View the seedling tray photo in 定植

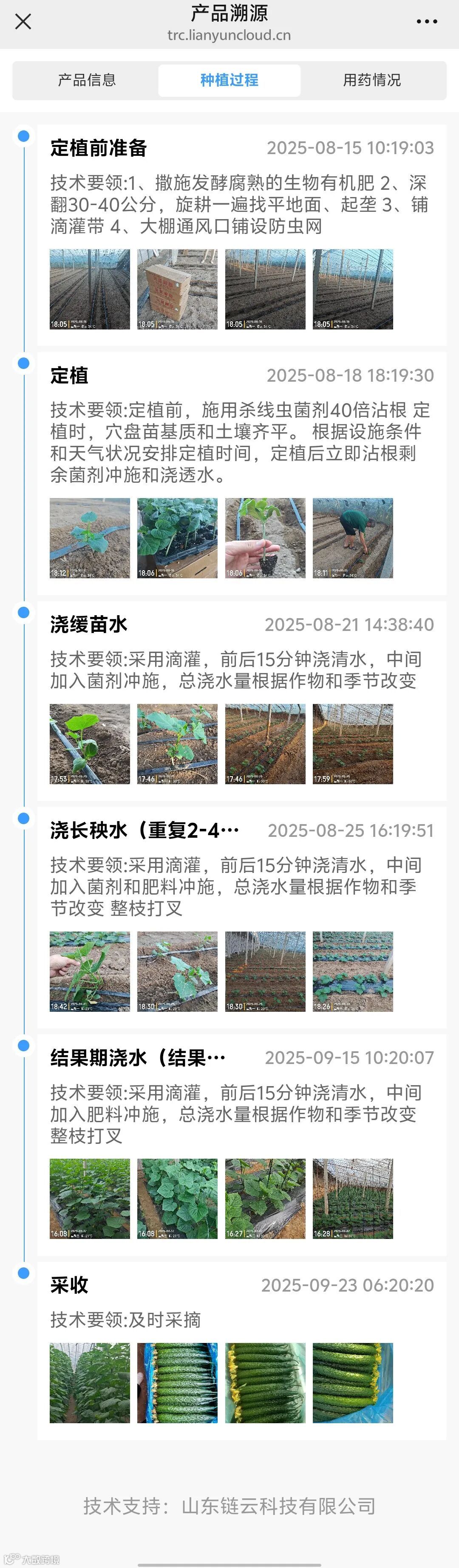177,538
